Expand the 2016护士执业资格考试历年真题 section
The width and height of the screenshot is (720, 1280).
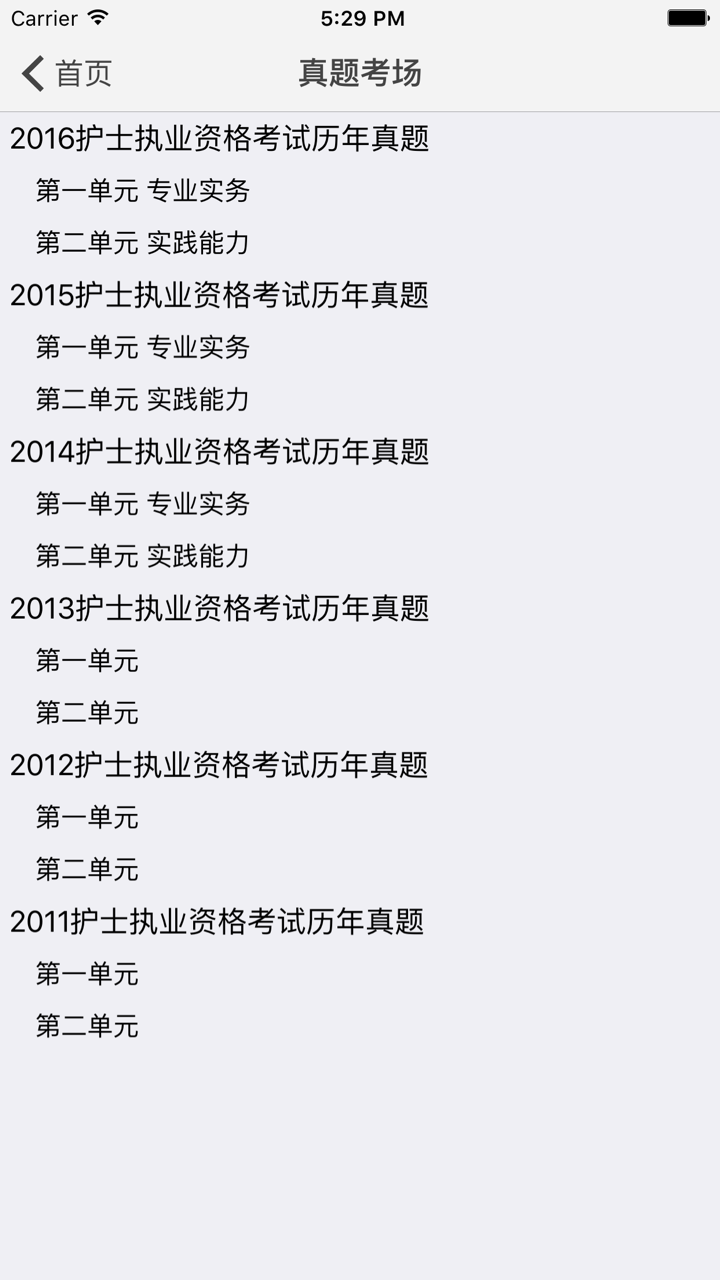[221, 141]
